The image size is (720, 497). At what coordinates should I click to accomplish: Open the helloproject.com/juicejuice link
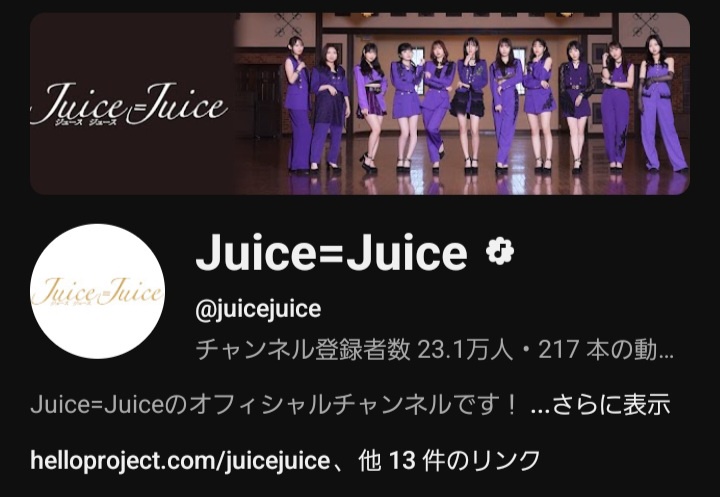coord(180,460)
